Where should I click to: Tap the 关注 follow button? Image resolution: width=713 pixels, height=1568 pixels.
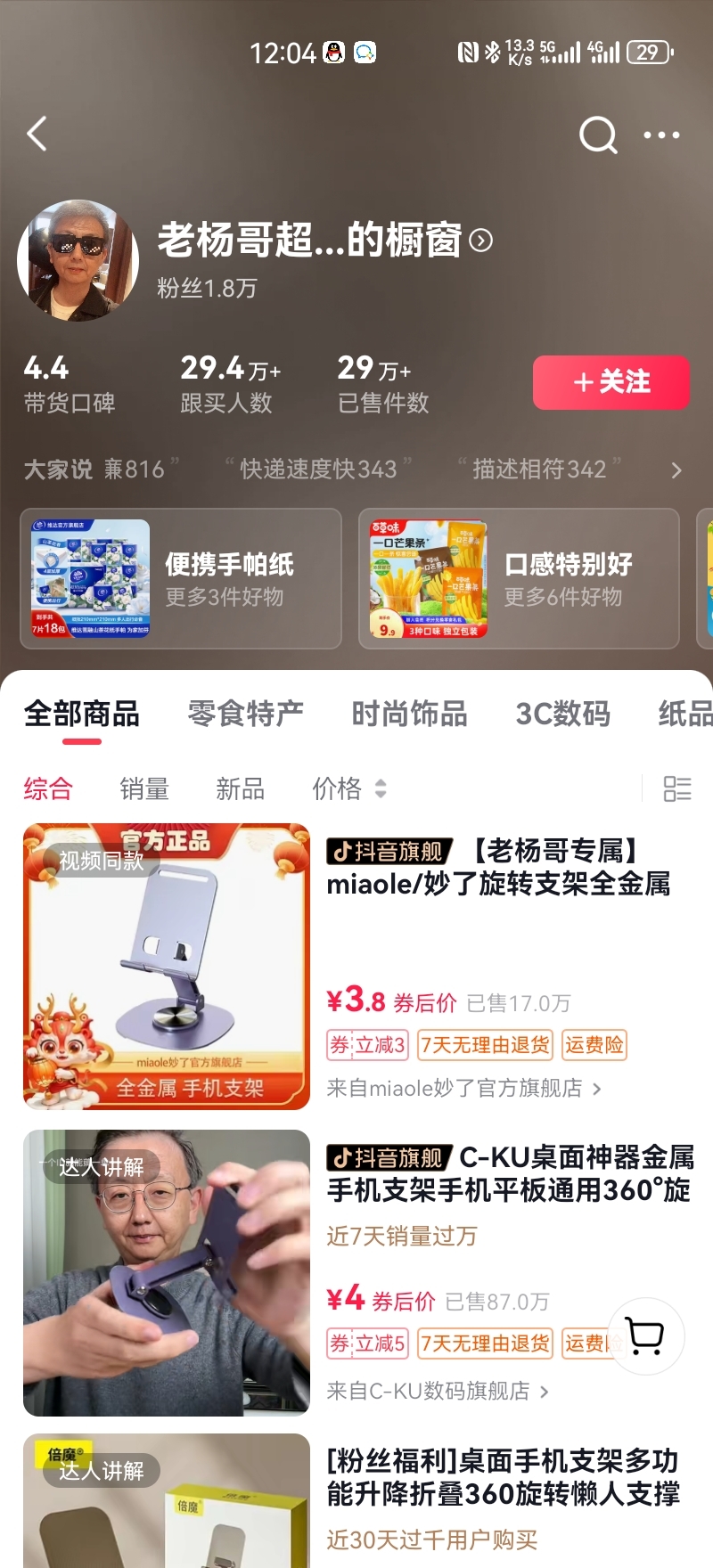tap(611, 382)
